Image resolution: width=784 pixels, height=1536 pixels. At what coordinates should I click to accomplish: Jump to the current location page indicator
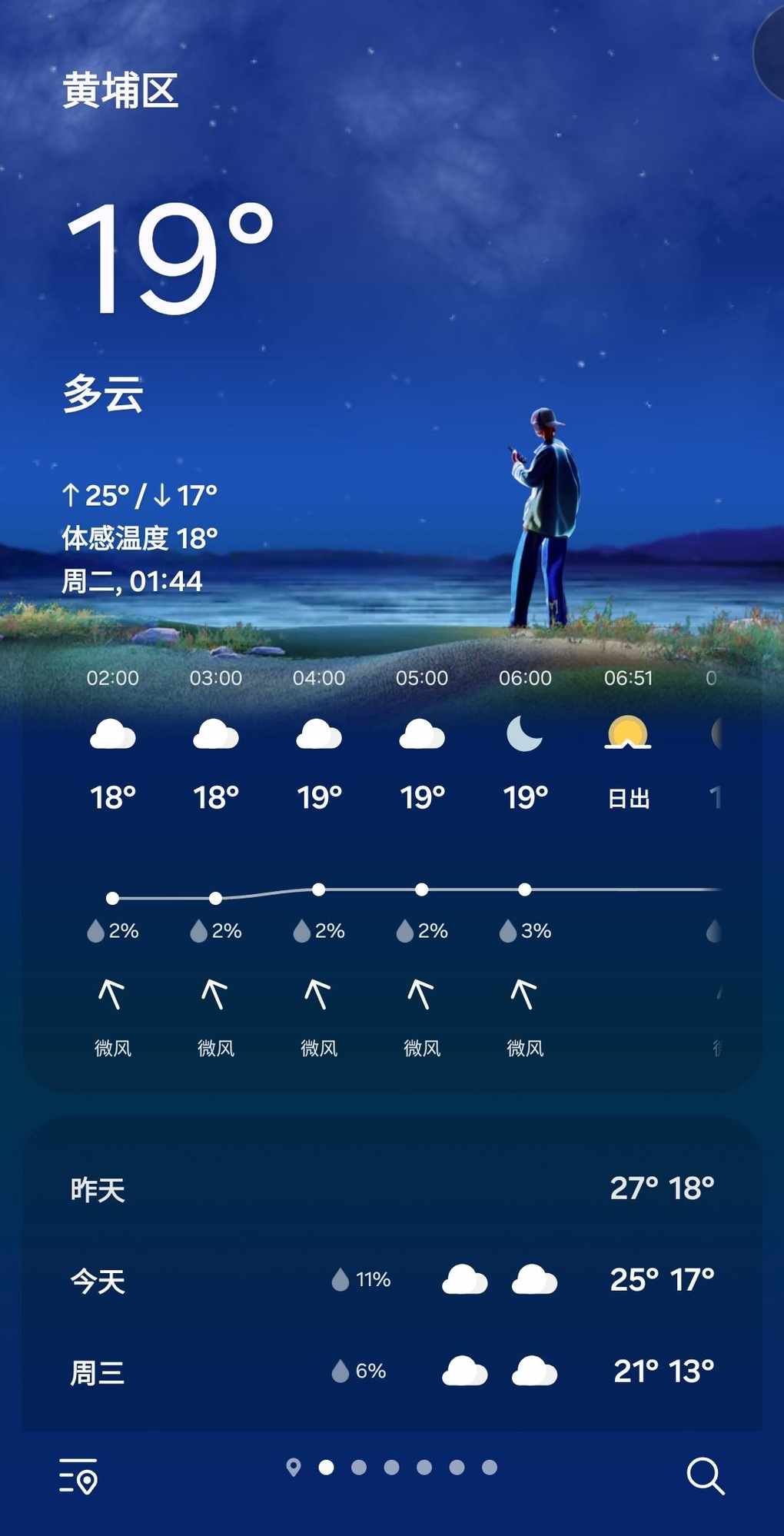[293, 1467]
